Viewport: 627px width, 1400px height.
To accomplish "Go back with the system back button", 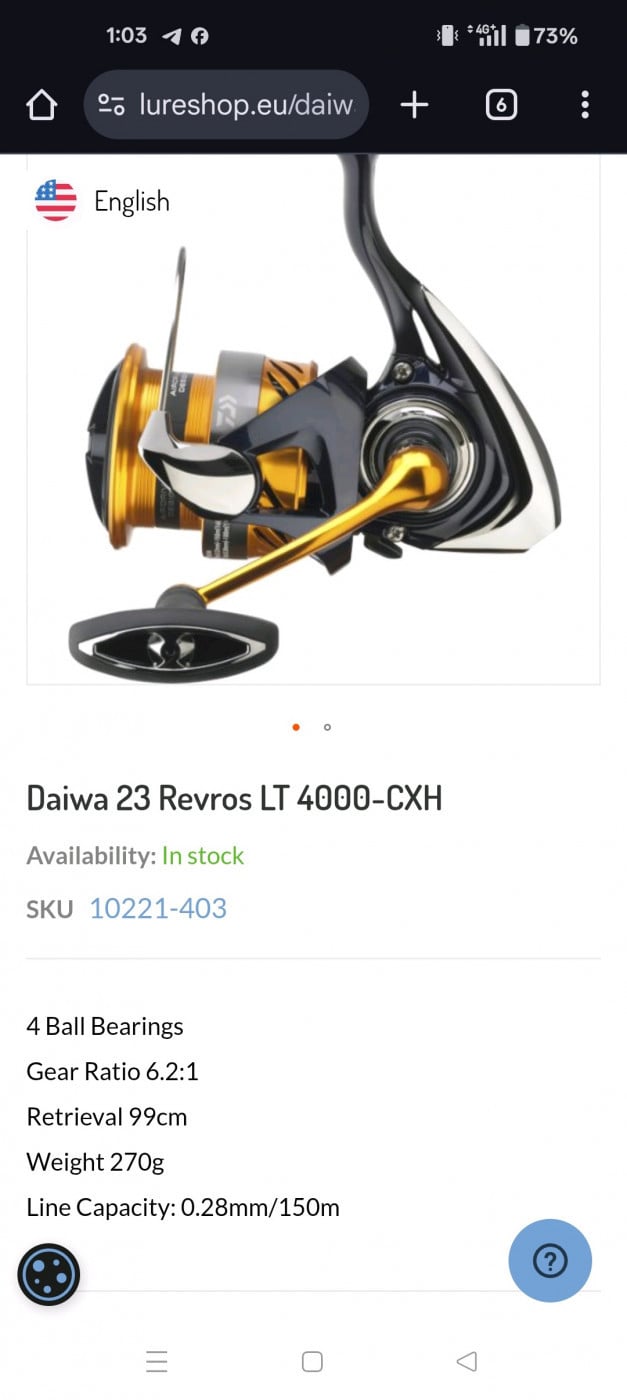I will coord(466,1361).
